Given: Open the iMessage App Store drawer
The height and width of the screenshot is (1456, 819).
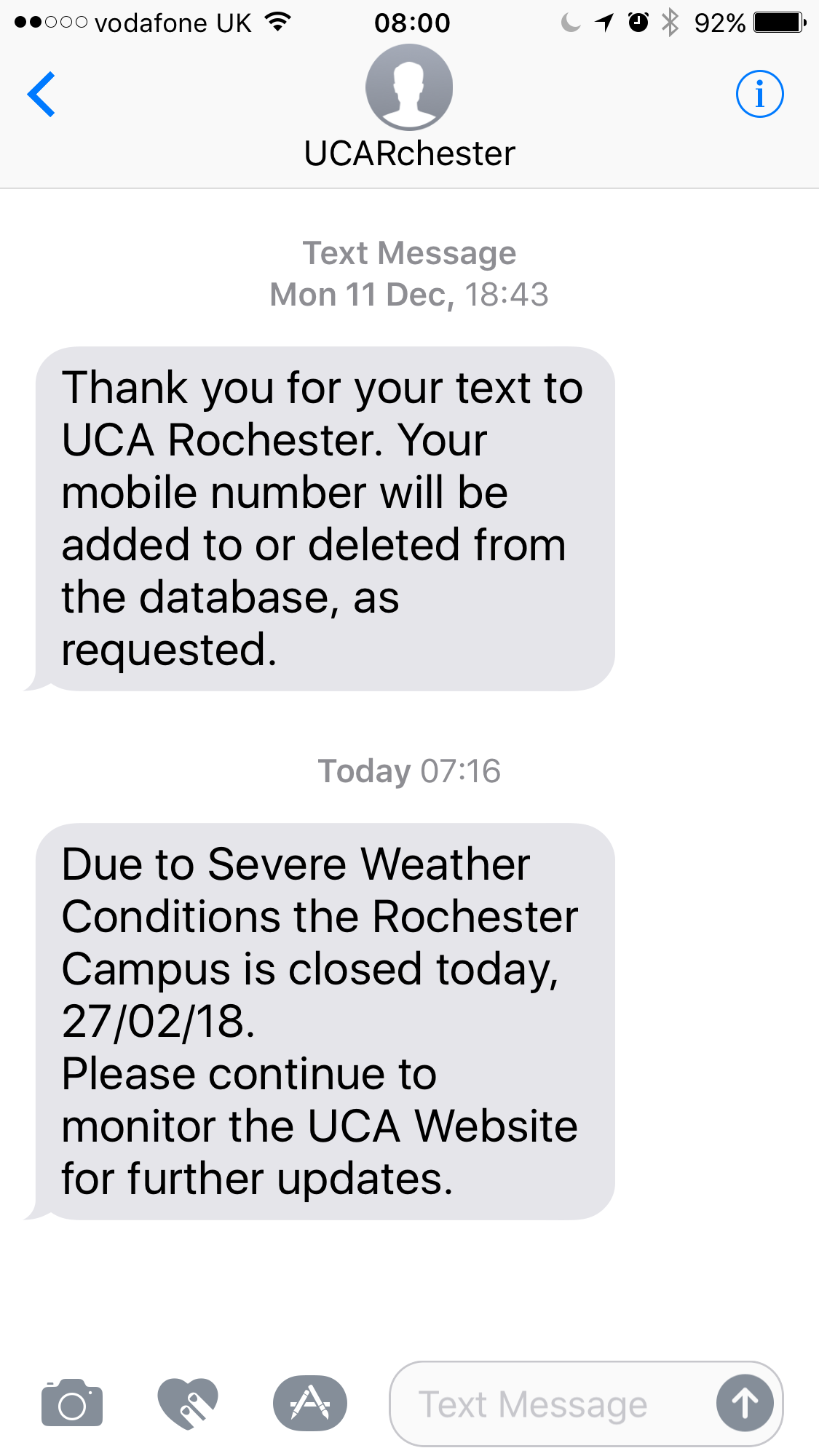Looking at the screenshot, I should click(x=310, y=1402).
